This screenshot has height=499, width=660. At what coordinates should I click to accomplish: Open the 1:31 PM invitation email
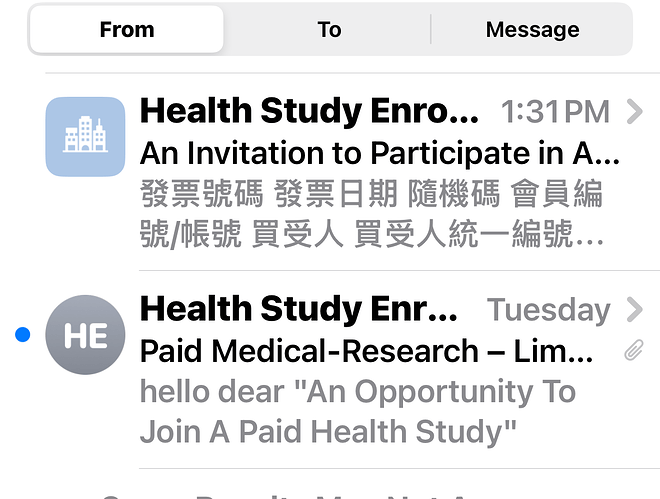point(380,172)
